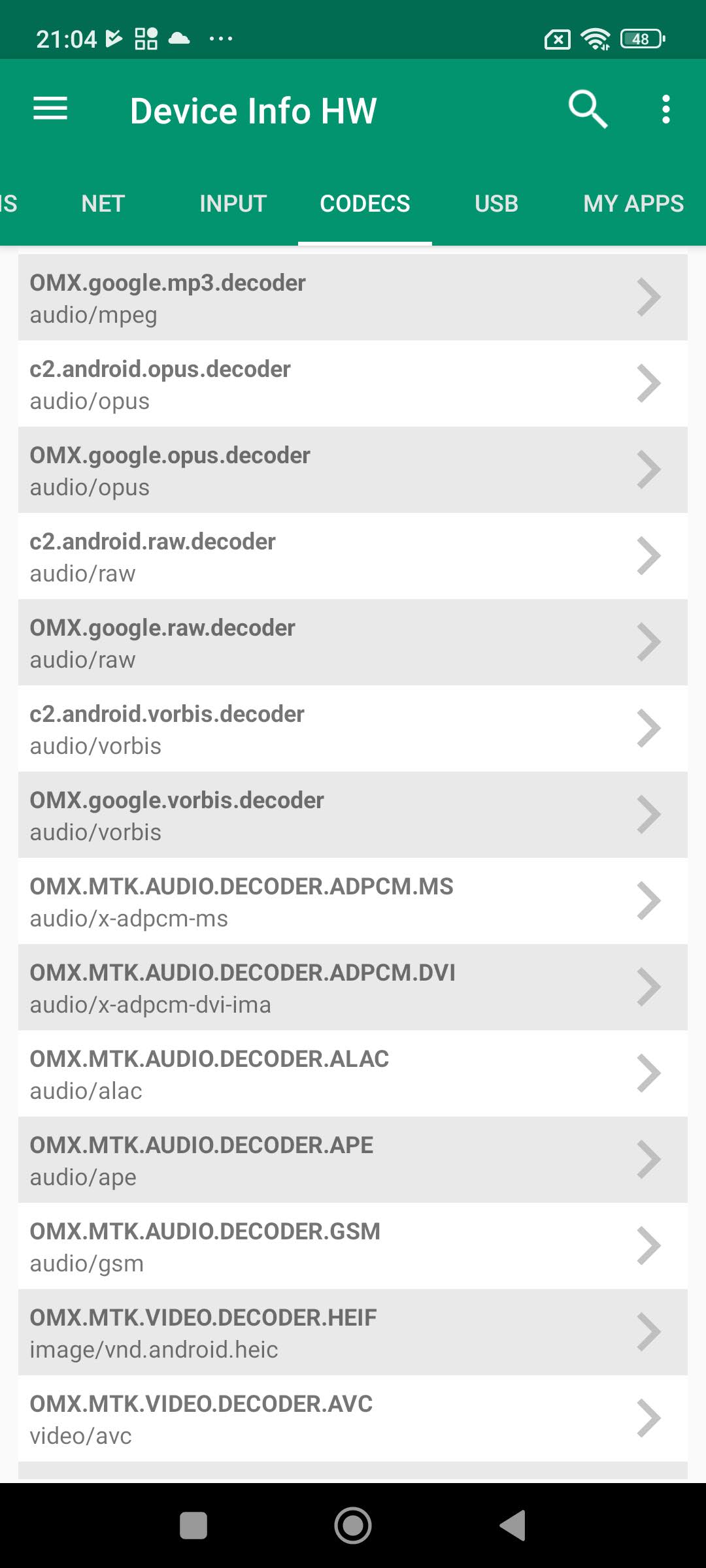This screenshot has height=1568, width=706.
Task: Open OMX.MTK.VIDEO.DECODER.AVC entry
Action: pos(352,1419)
